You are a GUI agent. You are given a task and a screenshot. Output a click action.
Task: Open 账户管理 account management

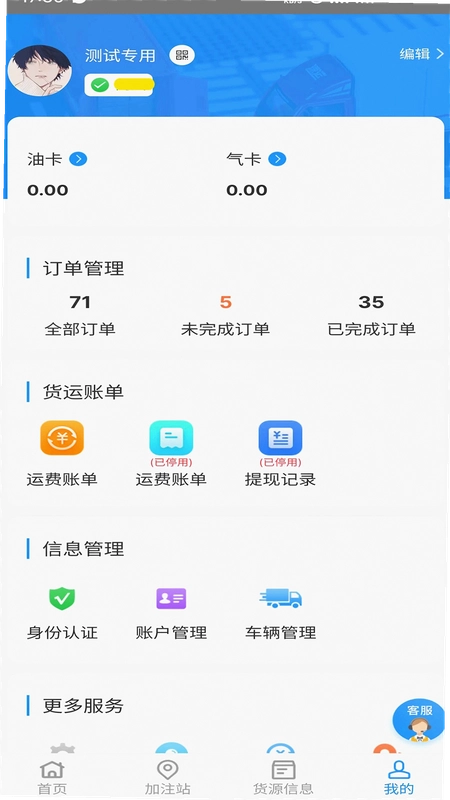pyautogui.click(x=171, y=614)
